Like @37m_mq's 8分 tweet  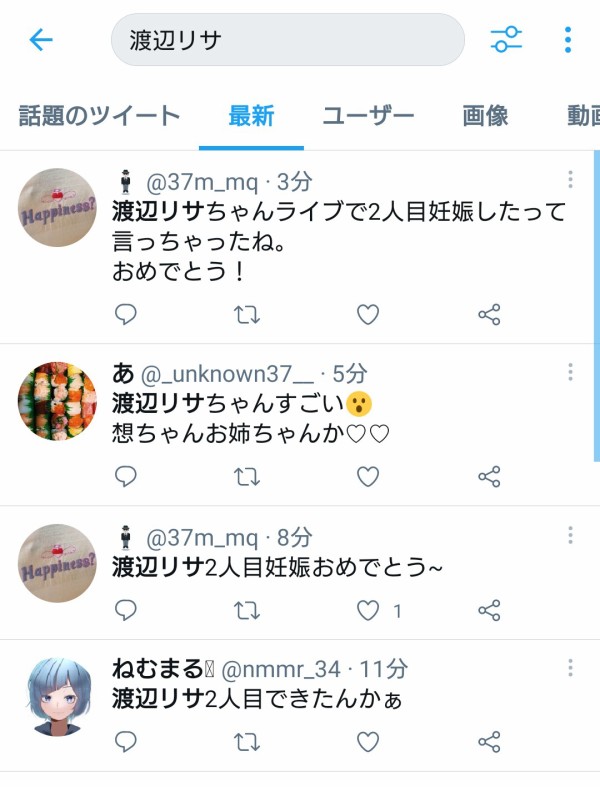[x=368, y=610]
